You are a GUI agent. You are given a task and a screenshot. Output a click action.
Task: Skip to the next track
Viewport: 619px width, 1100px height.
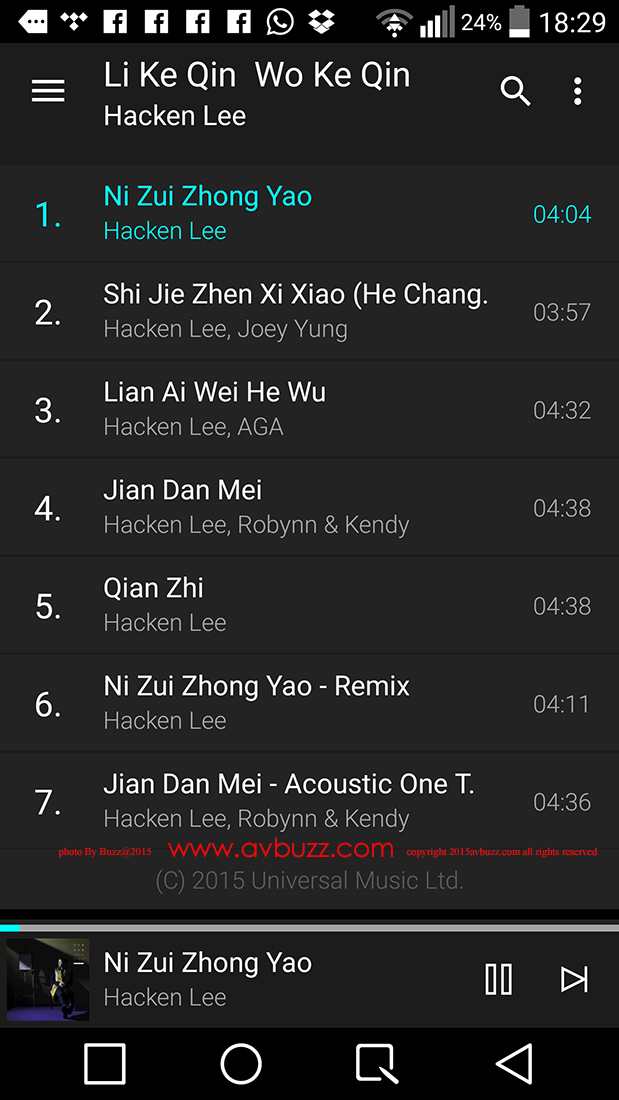[574, 979]
